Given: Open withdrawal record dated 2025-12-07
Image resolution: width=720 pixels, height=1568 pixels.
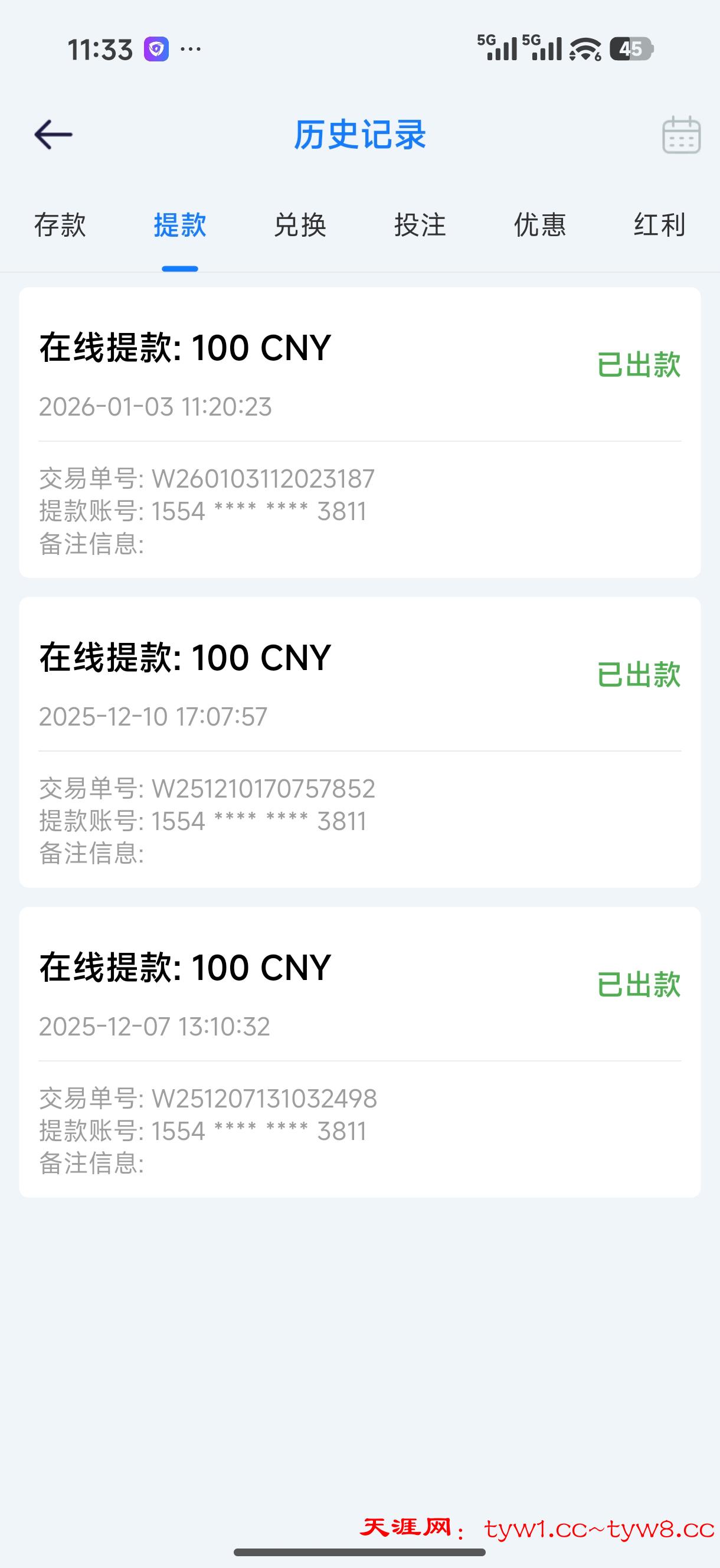Looking at the screenshot, I should 359,1052.
